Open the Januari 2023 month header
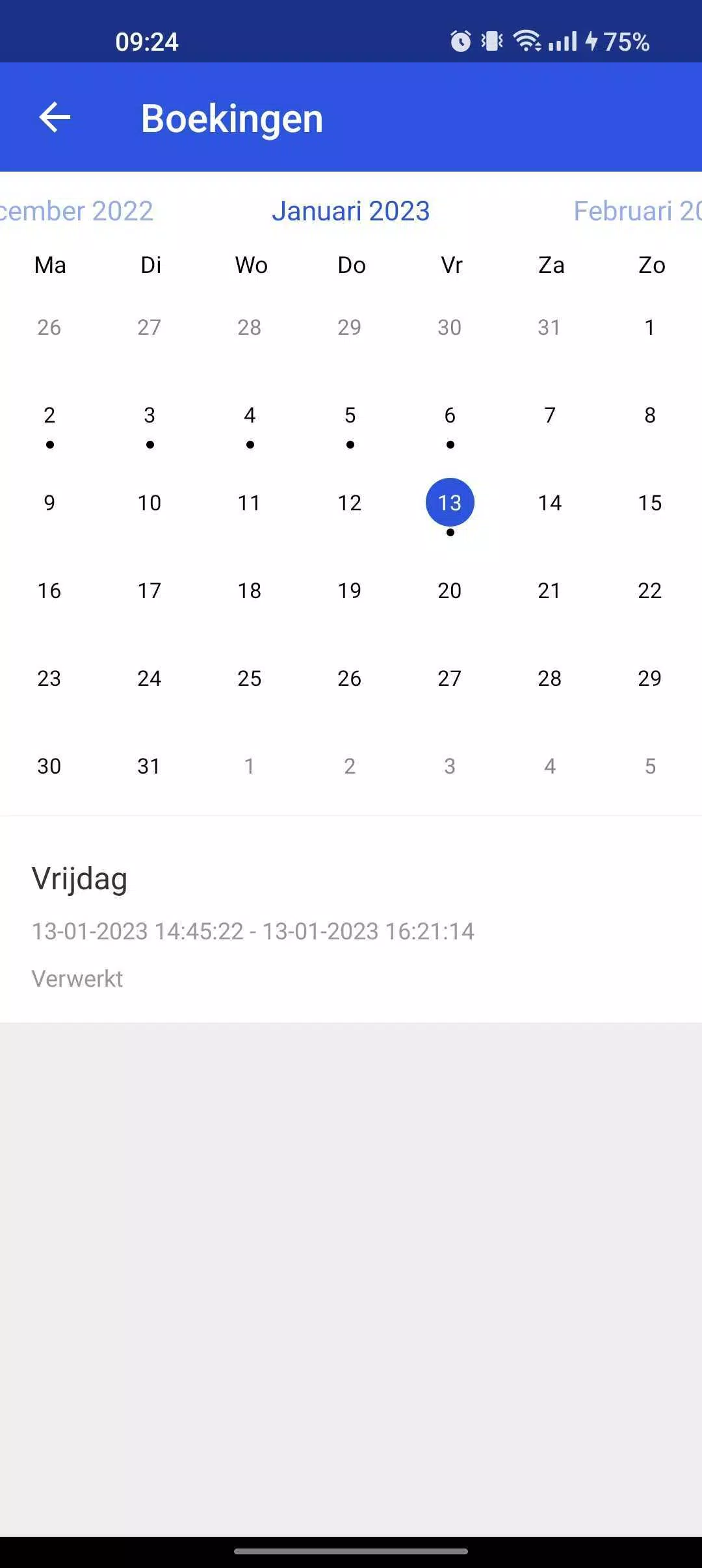Viewport: 702px width, 1568px height. (x=350, y=211)
